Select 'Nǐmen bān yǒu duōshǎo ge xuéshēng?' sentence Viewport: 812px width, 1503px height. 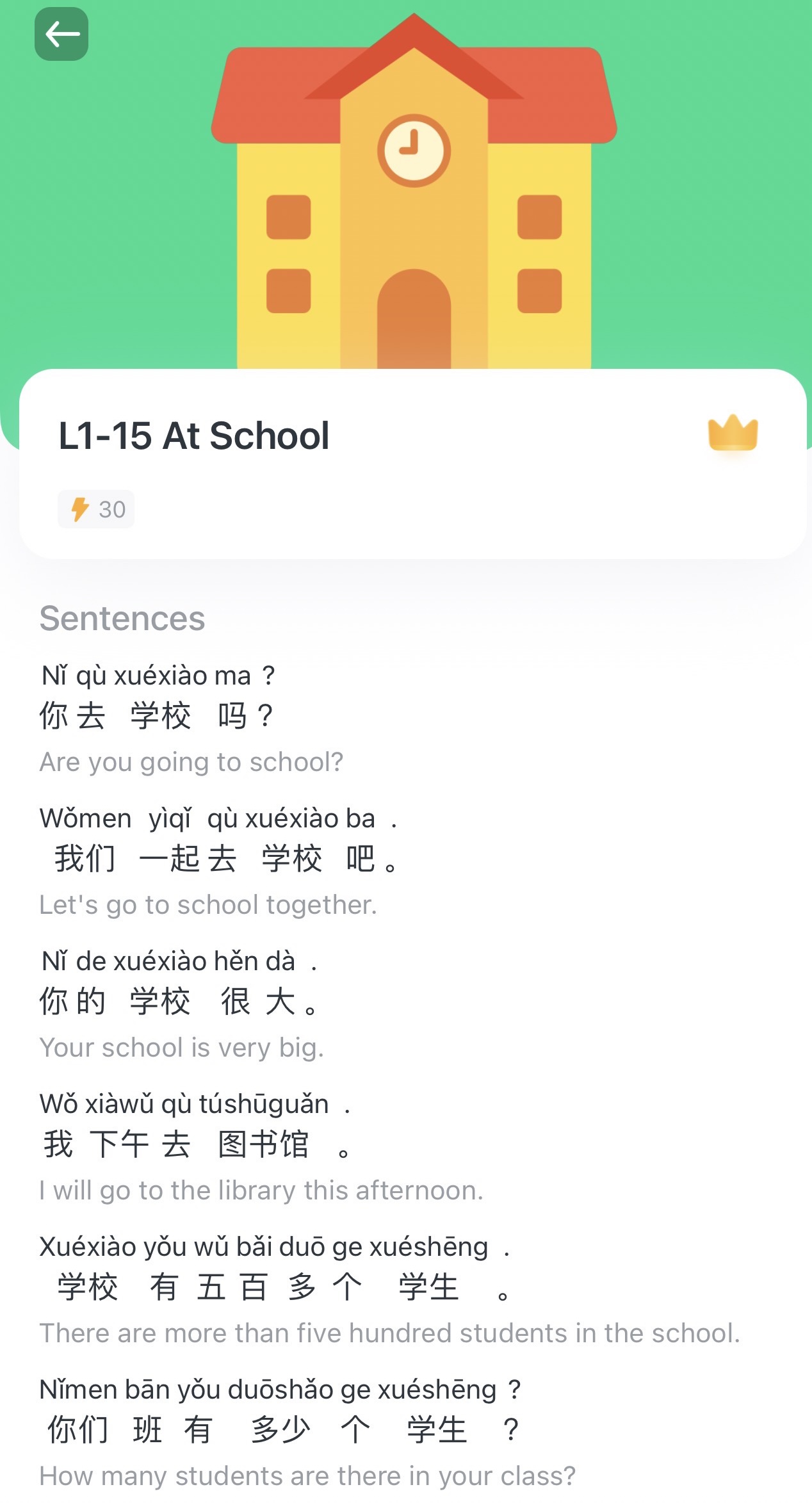(x=280, y=1429)
